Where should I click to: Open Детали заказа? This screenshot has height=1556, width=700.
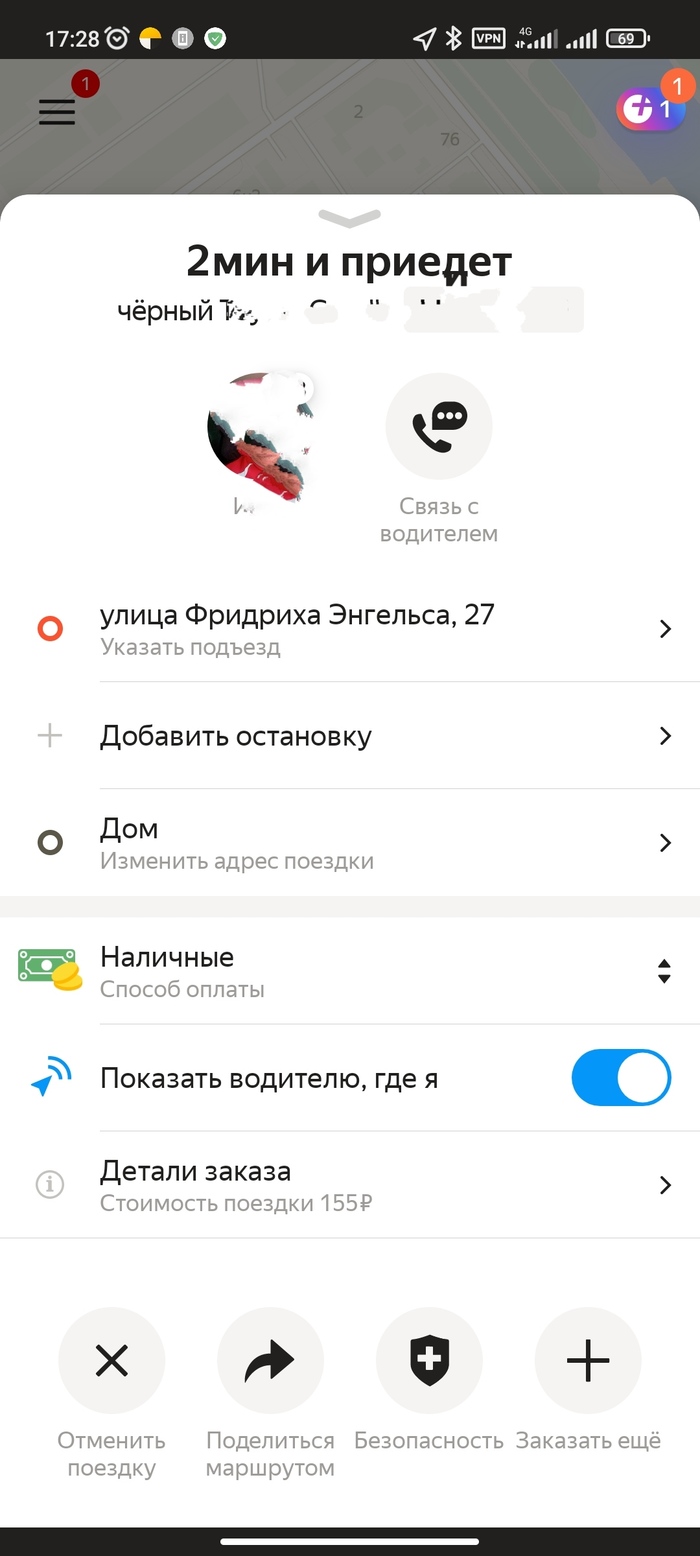[x=380, y=1185]
